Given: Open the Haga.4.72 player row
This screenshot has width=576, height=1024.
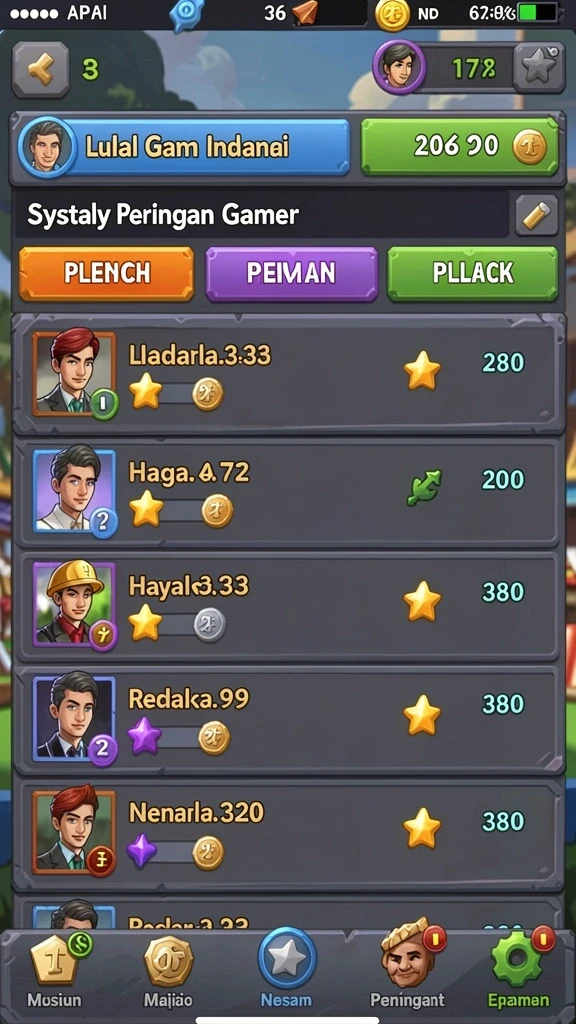Looking at the screenshot, I should point(288,492).
